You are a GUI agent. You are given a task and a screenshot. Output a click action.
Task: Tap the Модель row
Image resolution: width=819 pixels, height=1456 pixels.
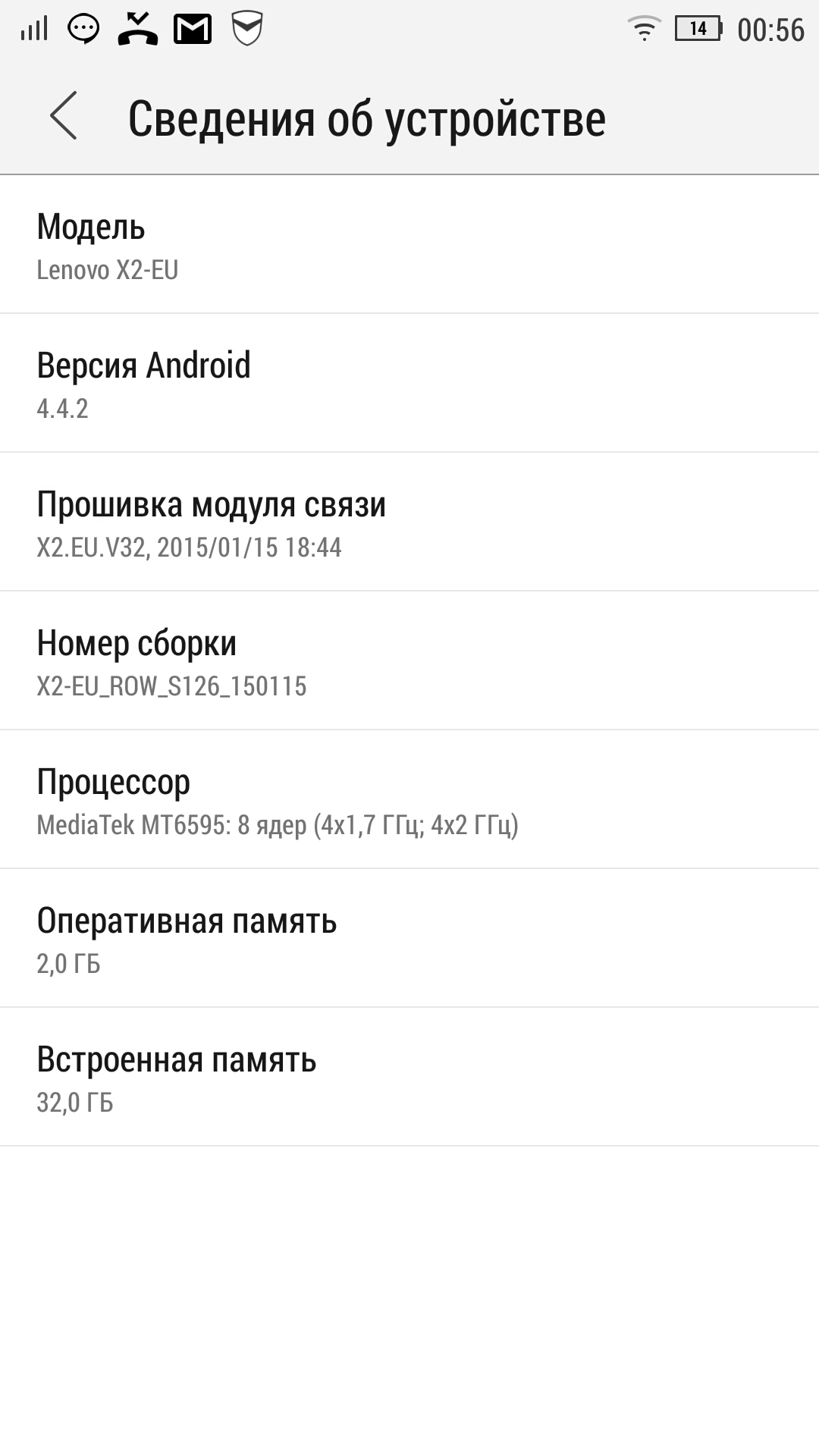409,244
